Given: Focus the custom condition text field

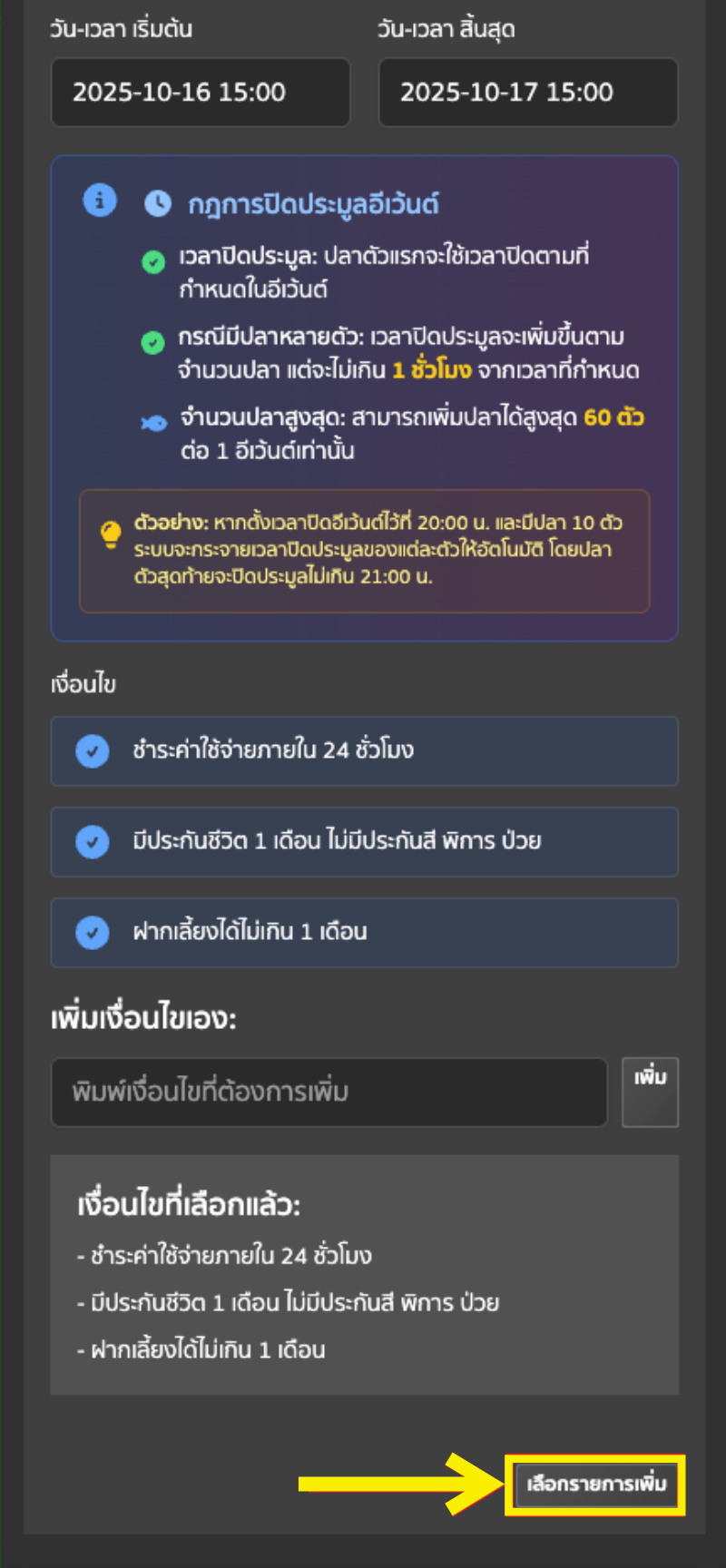Looking at the screenshot, I should click(329, 1092).
